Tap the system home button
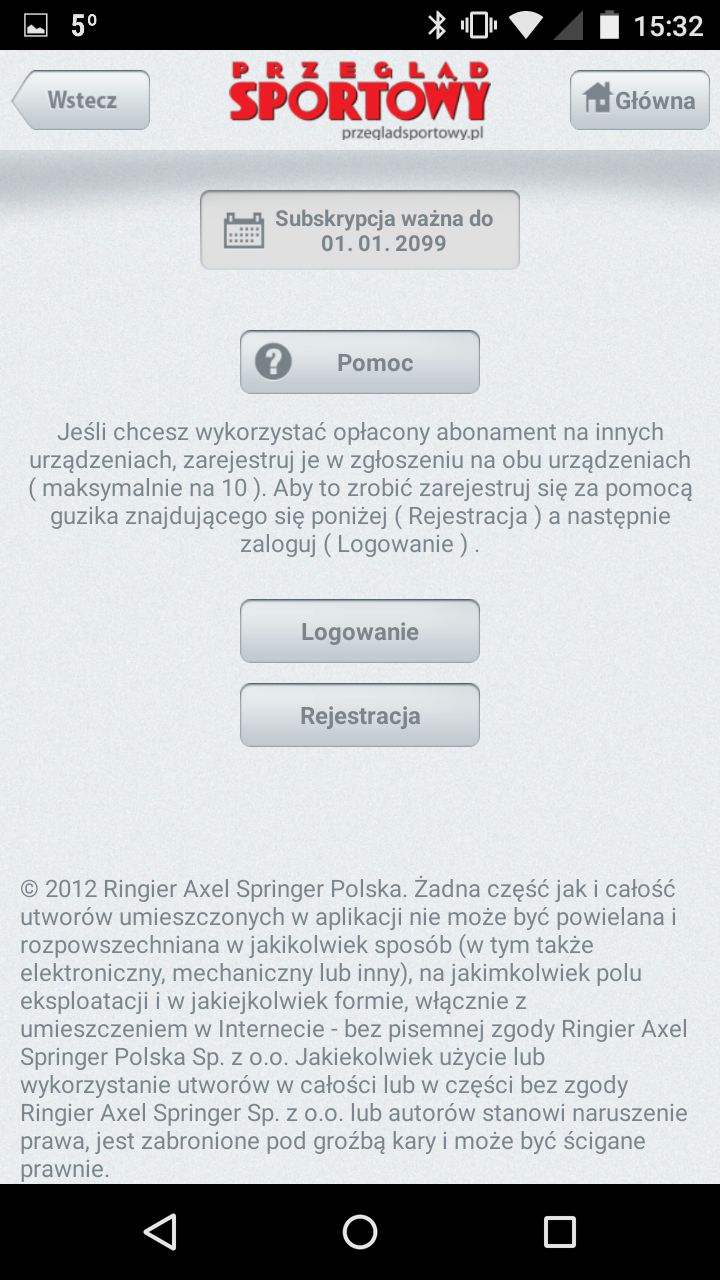The height and width of the screenshot is (1280, 720). [x=360, y=1232]
